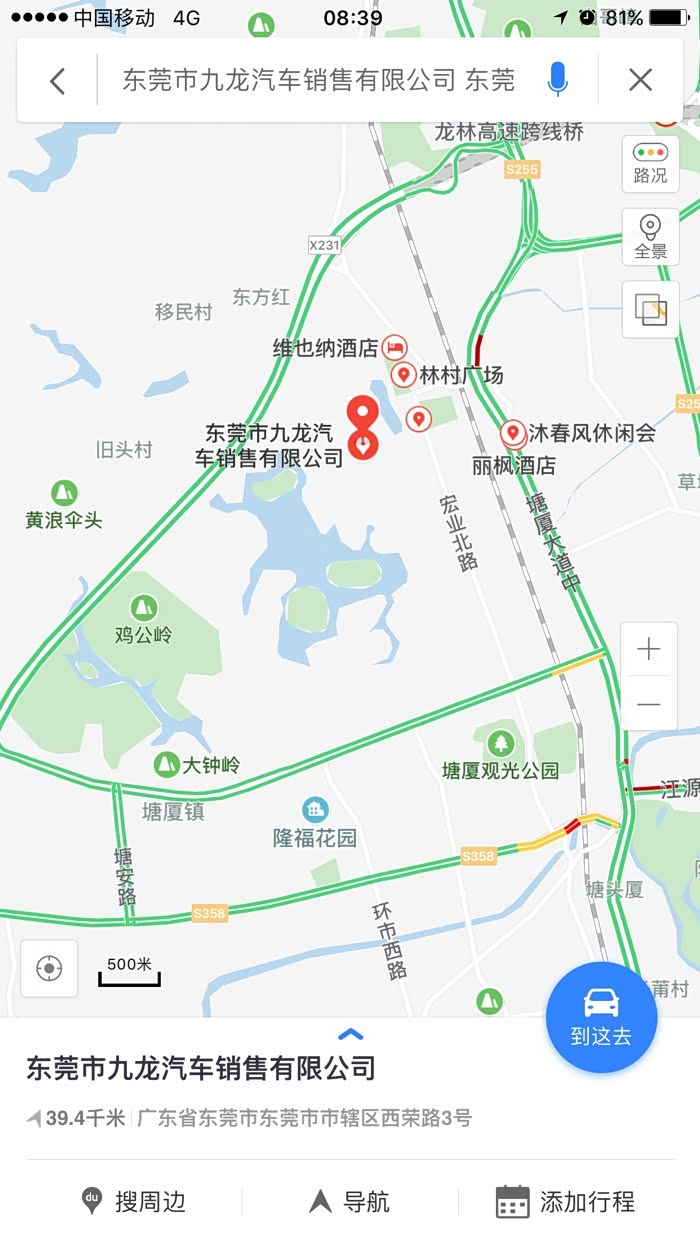700x1244 pixels.
Task: Tap the search field with 东莞市九龙汽车销售有限公司
Action: (x=318, y=80)
